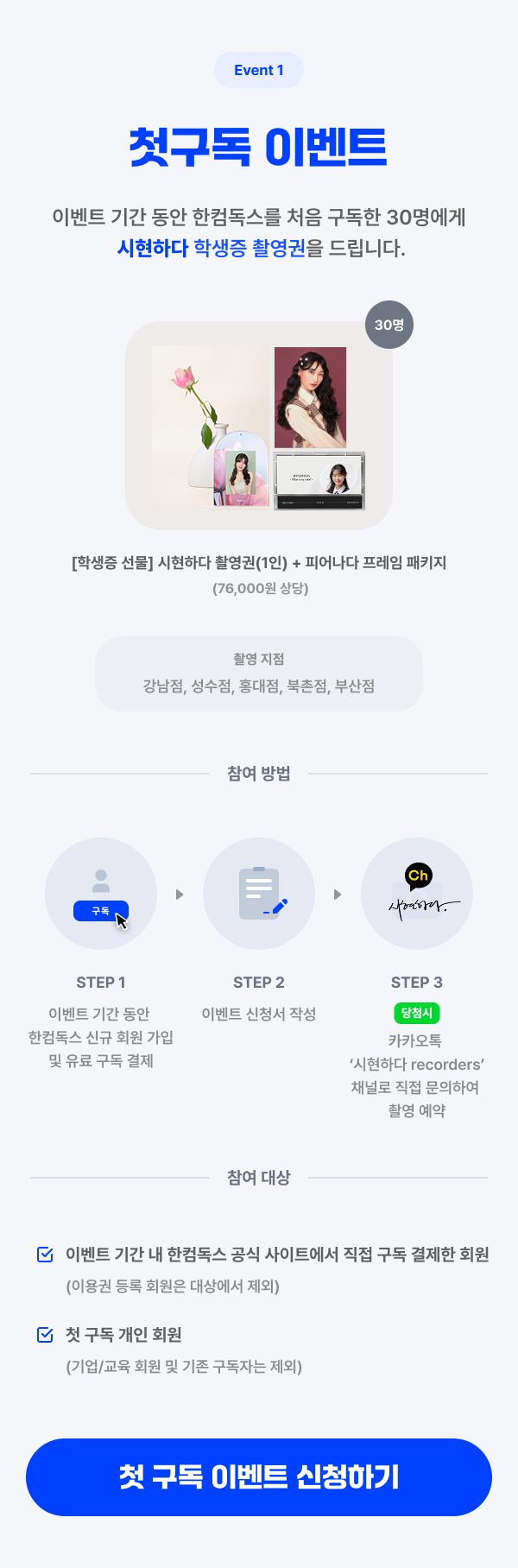Tap the 첫 구독 이벤트 신청하기 button

(x=259, y=1476)
